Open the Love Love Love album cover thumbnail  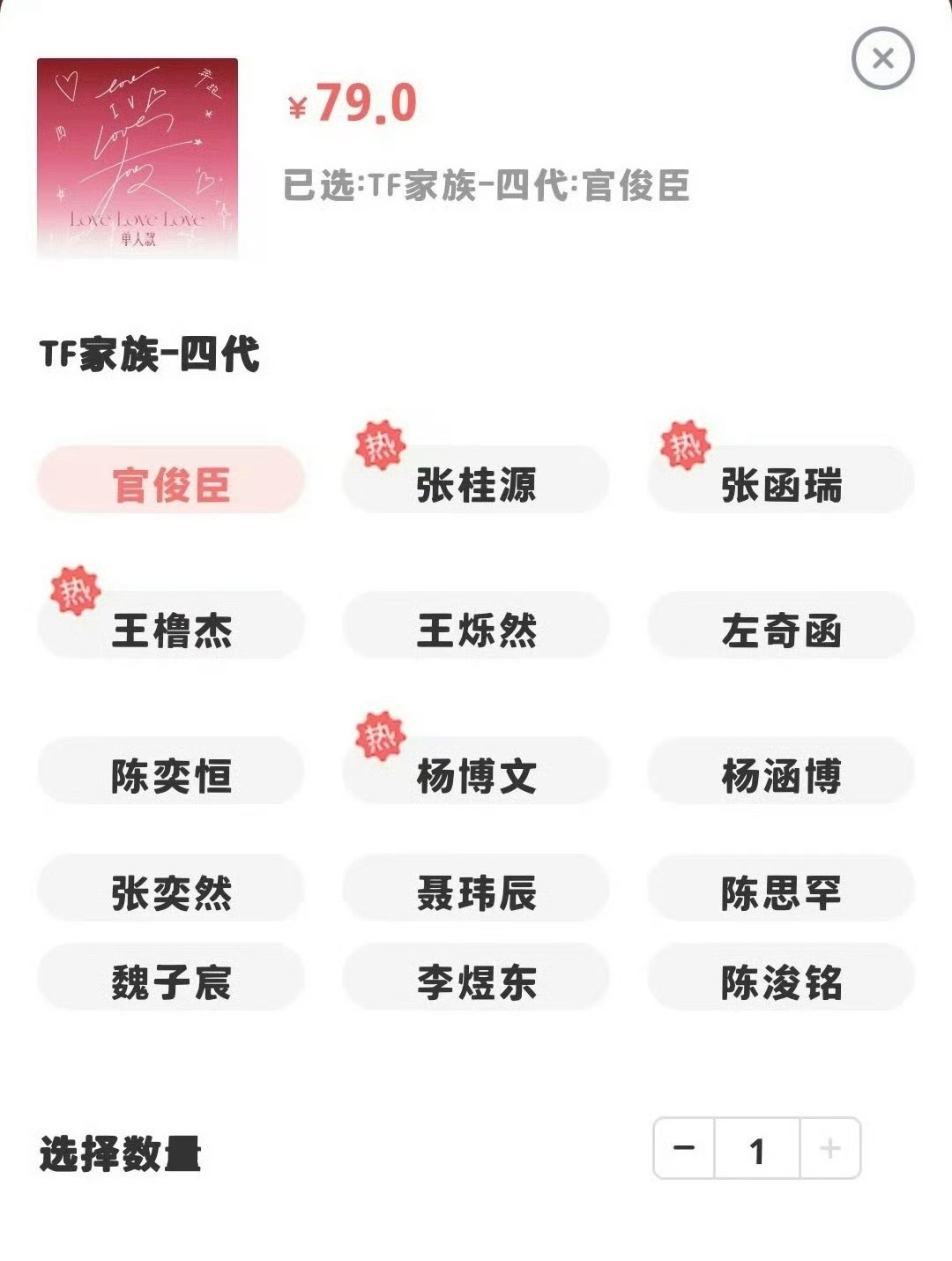[x=137, y=154]
